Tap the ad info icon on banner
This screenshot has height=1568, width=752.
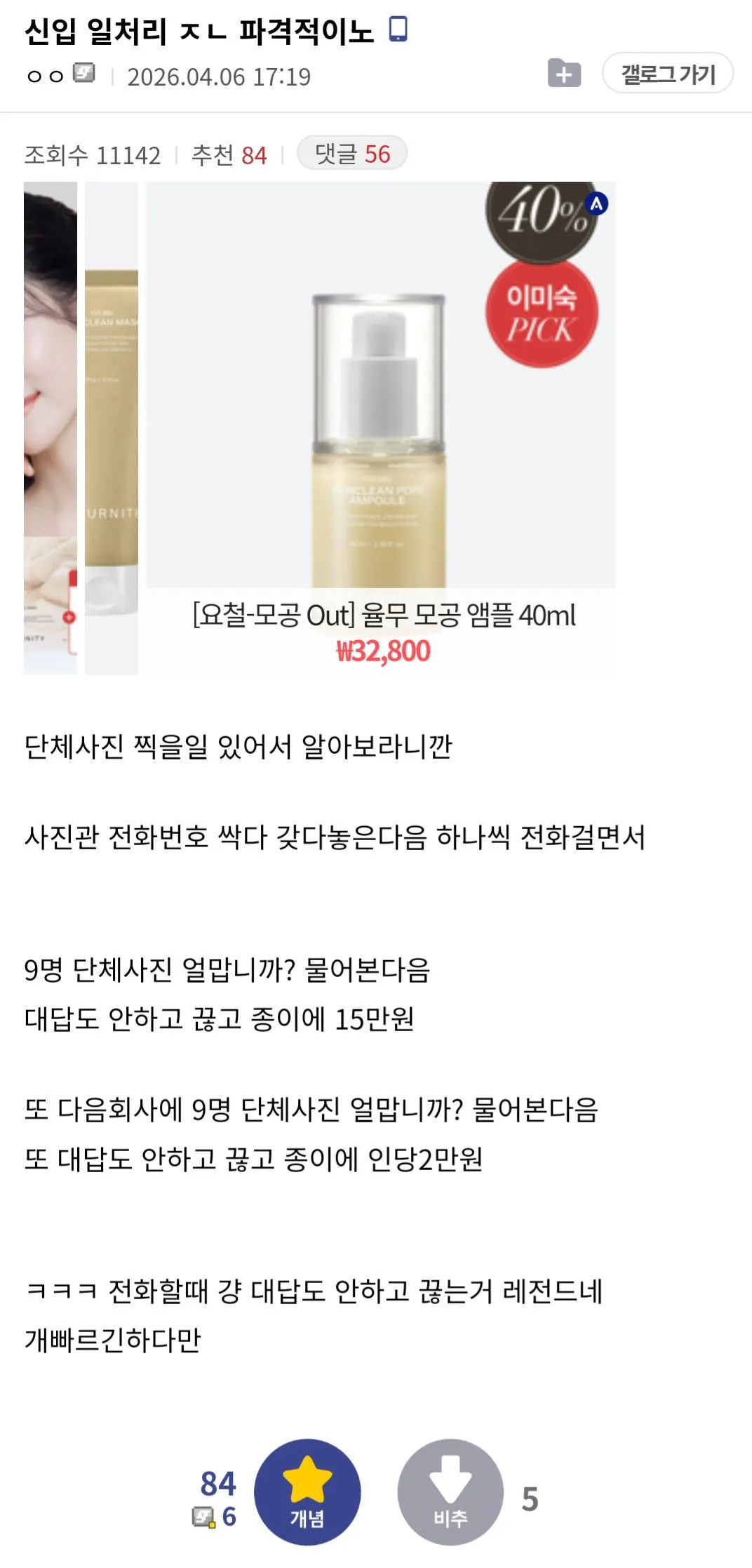tap(597, 204)
